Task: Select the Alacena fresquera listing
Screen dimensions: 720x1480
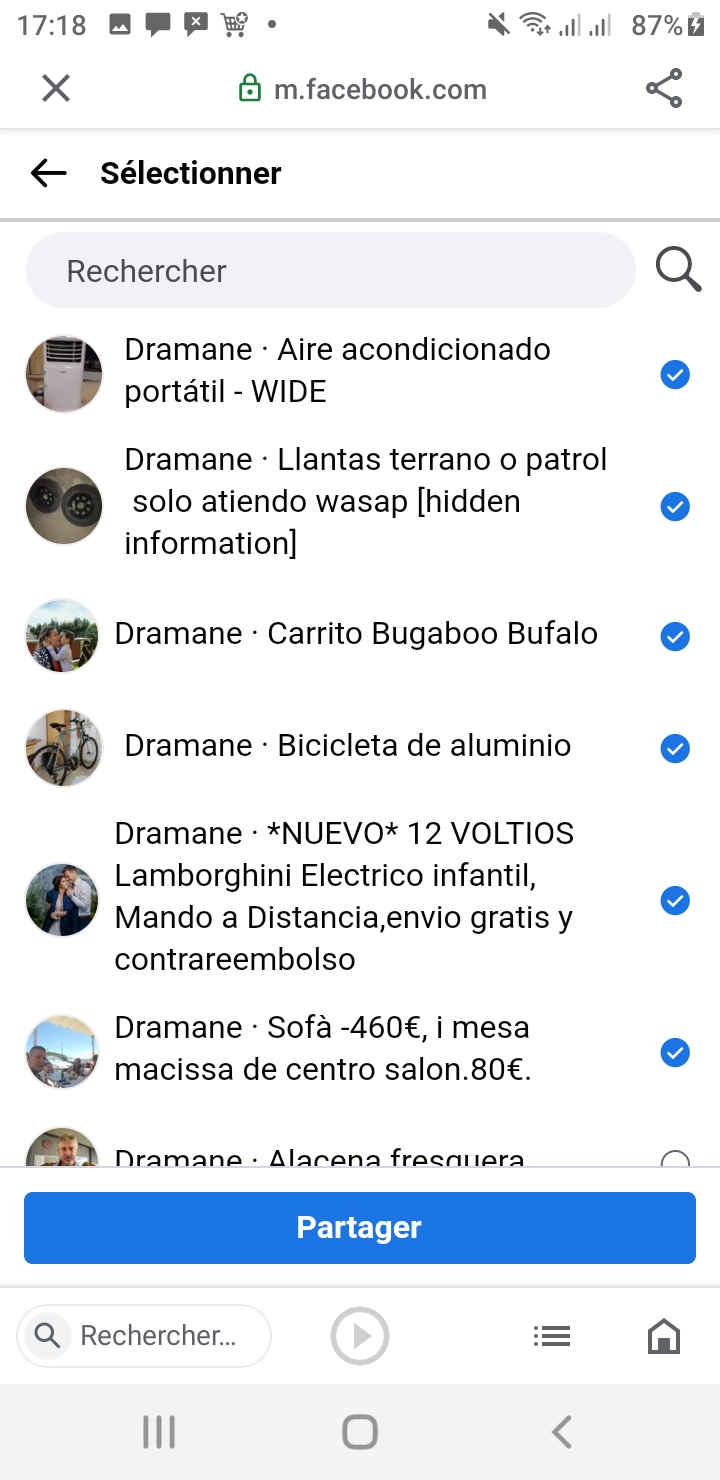Action: pyautogui.click(x=675, y=1160)
